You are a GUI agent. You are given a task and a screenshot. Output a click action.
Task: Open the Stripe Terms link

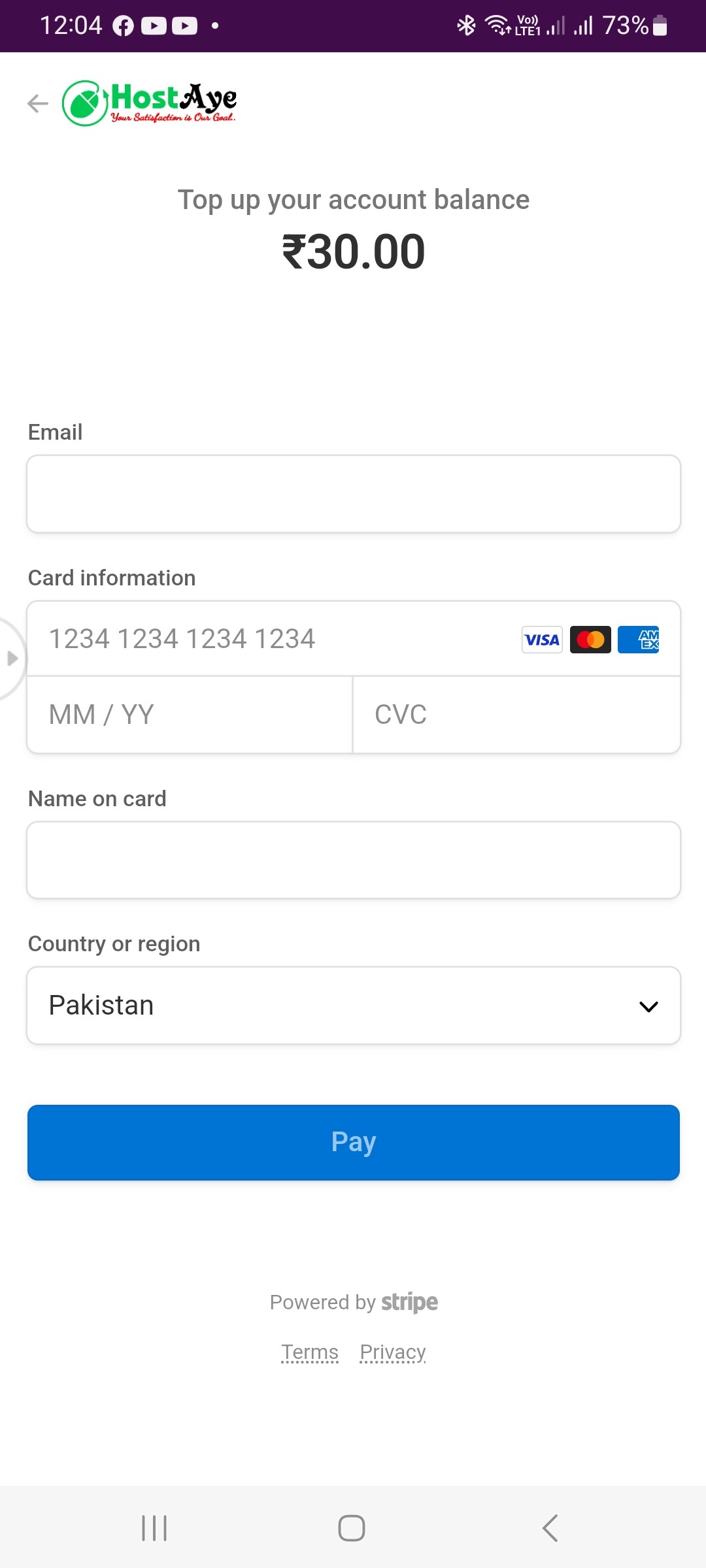pyautogui.click(x=310, y=1352)
